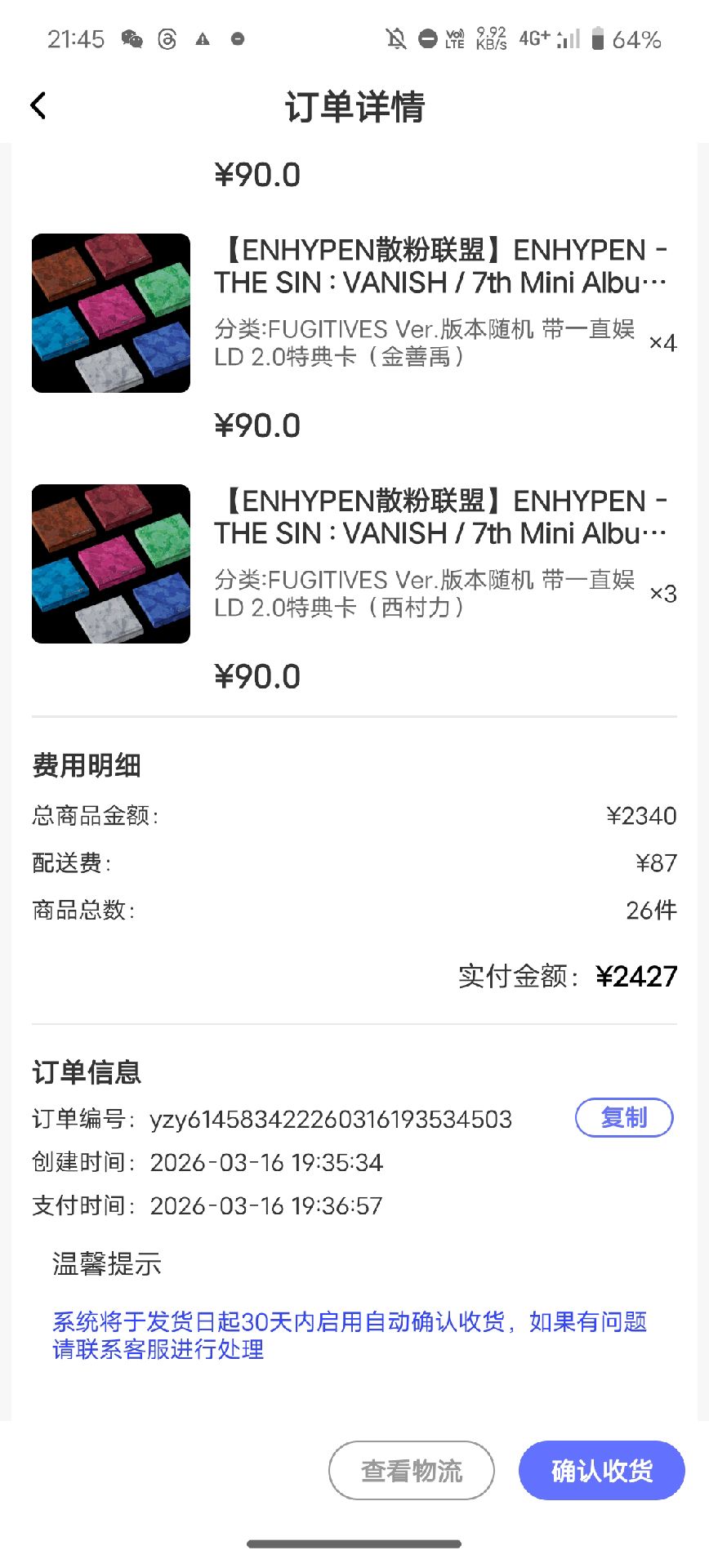Tap the muted notifications bell icon
This screenshot has height=1568, width=709.
click(x=398, y=38)
